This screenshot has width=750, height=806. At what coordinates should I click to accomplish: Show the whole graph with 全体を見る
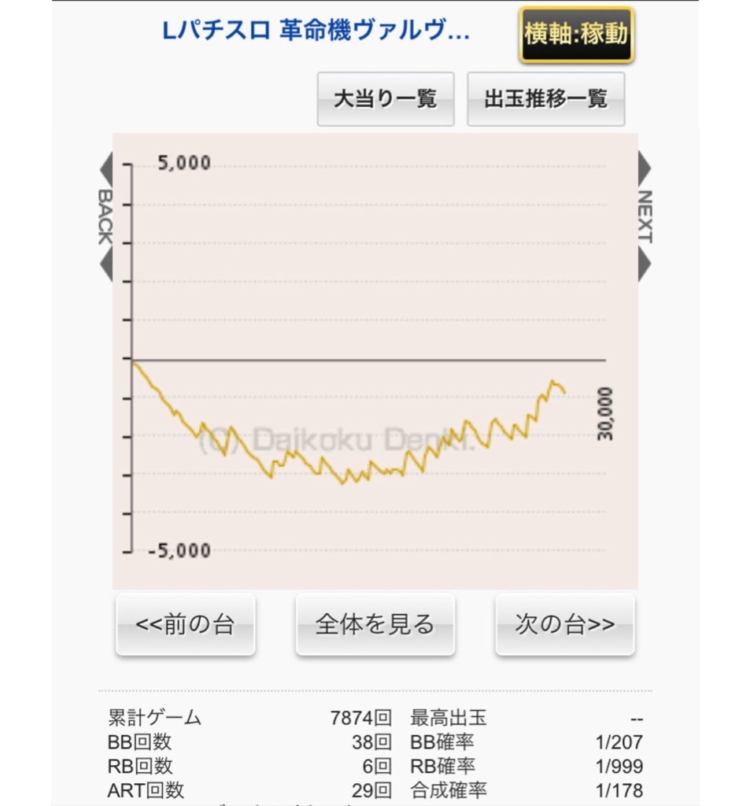pos(375,625)
